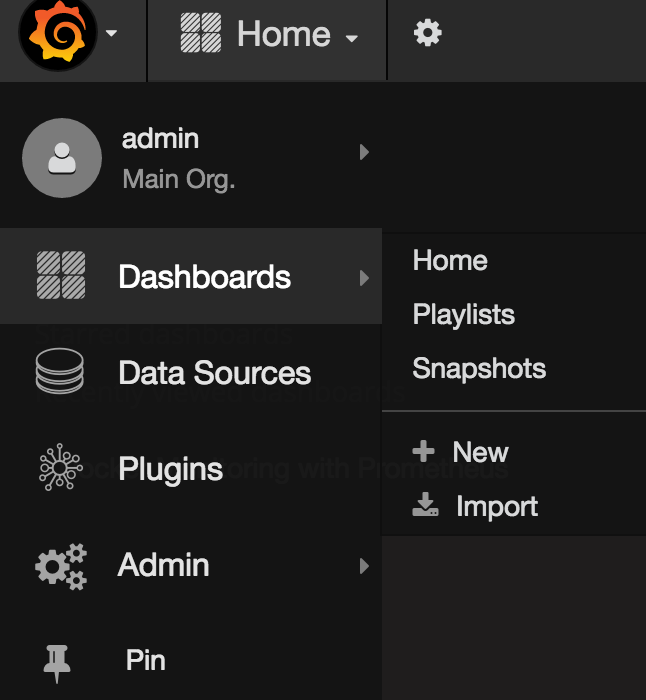This screenshot has height=700, width=646.
Task: Tap the Grafana logo menu button
Action: click(58, 34)
